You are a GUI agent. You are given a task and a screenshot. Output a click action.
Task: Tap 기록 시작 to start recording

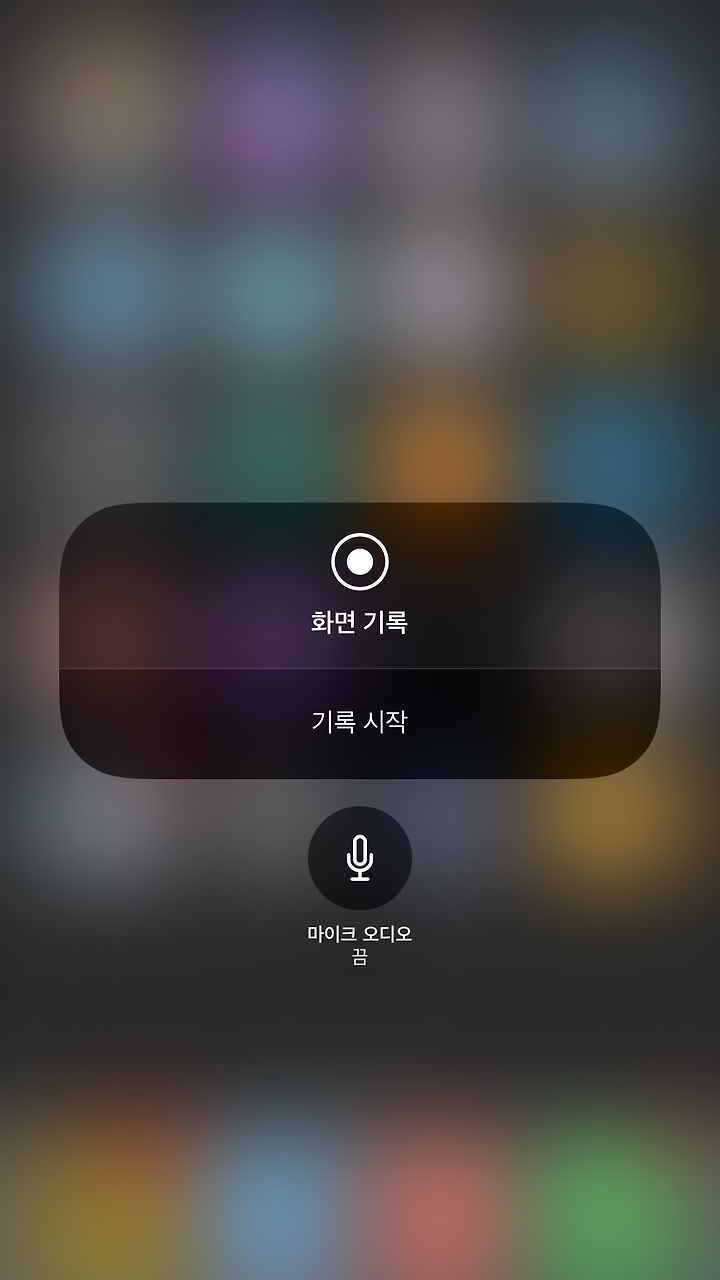(360, 723)
